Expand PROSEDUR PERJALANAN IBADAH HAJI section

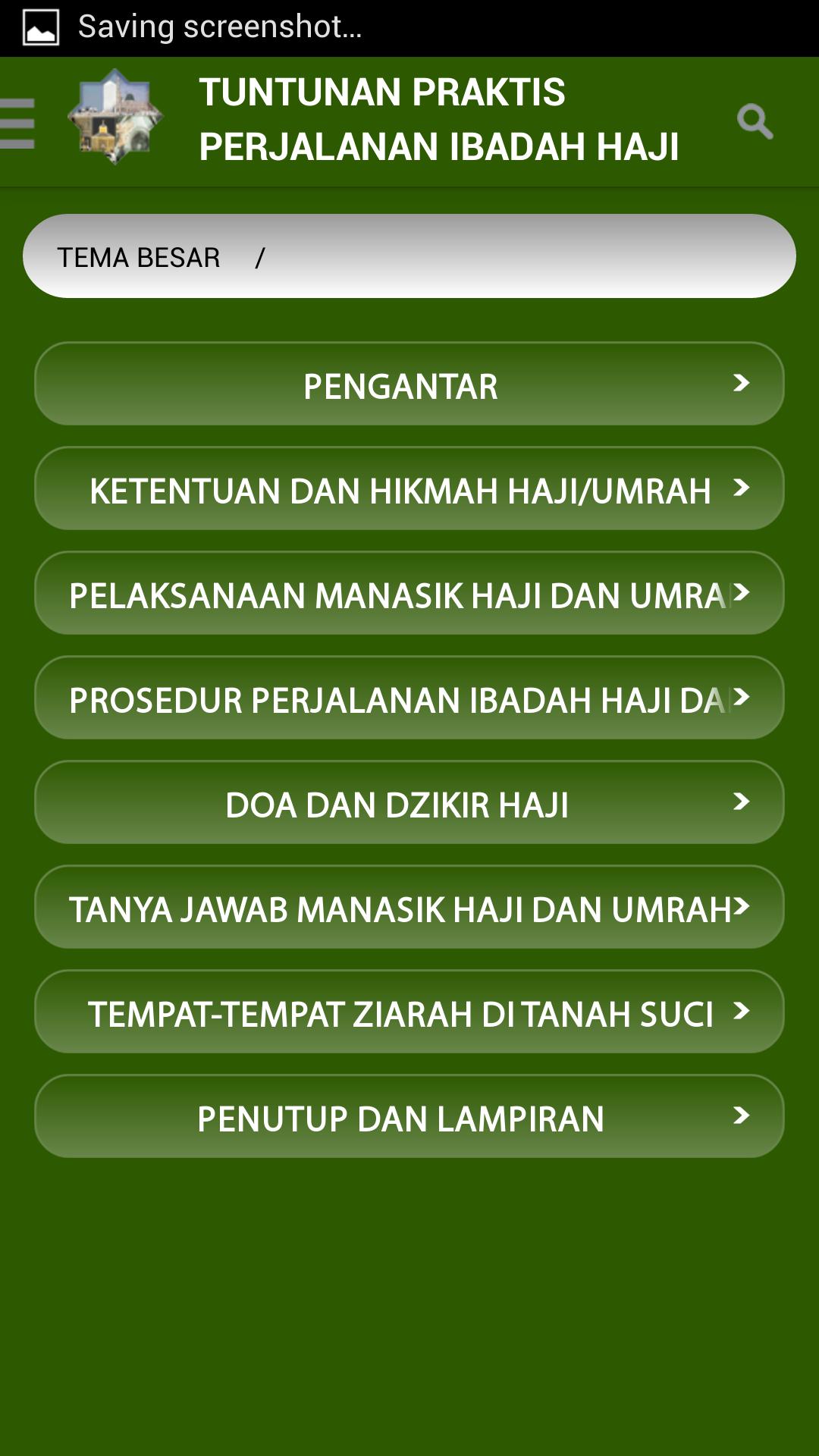click(x=409, y=698)
